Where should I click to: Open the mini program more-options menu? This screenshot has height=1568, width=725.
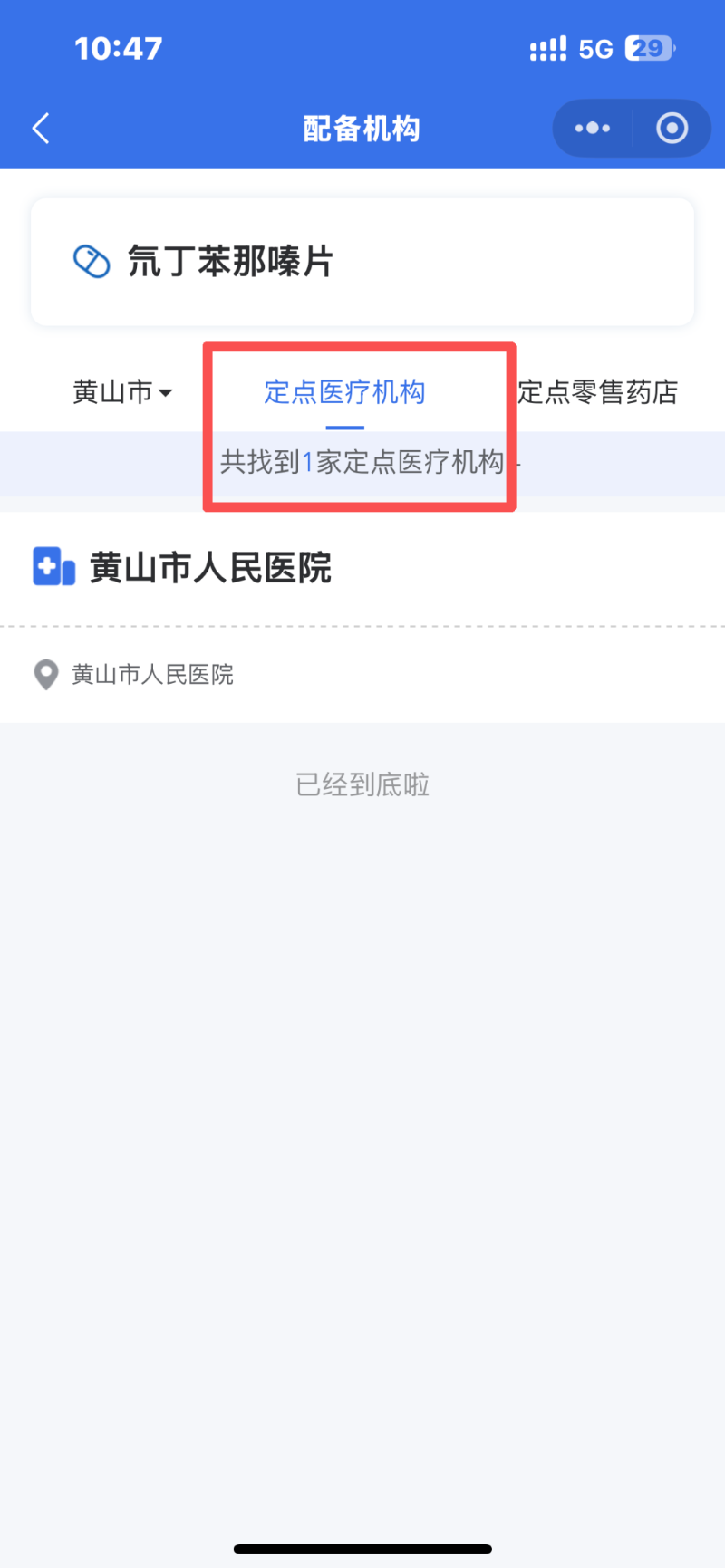593,129
